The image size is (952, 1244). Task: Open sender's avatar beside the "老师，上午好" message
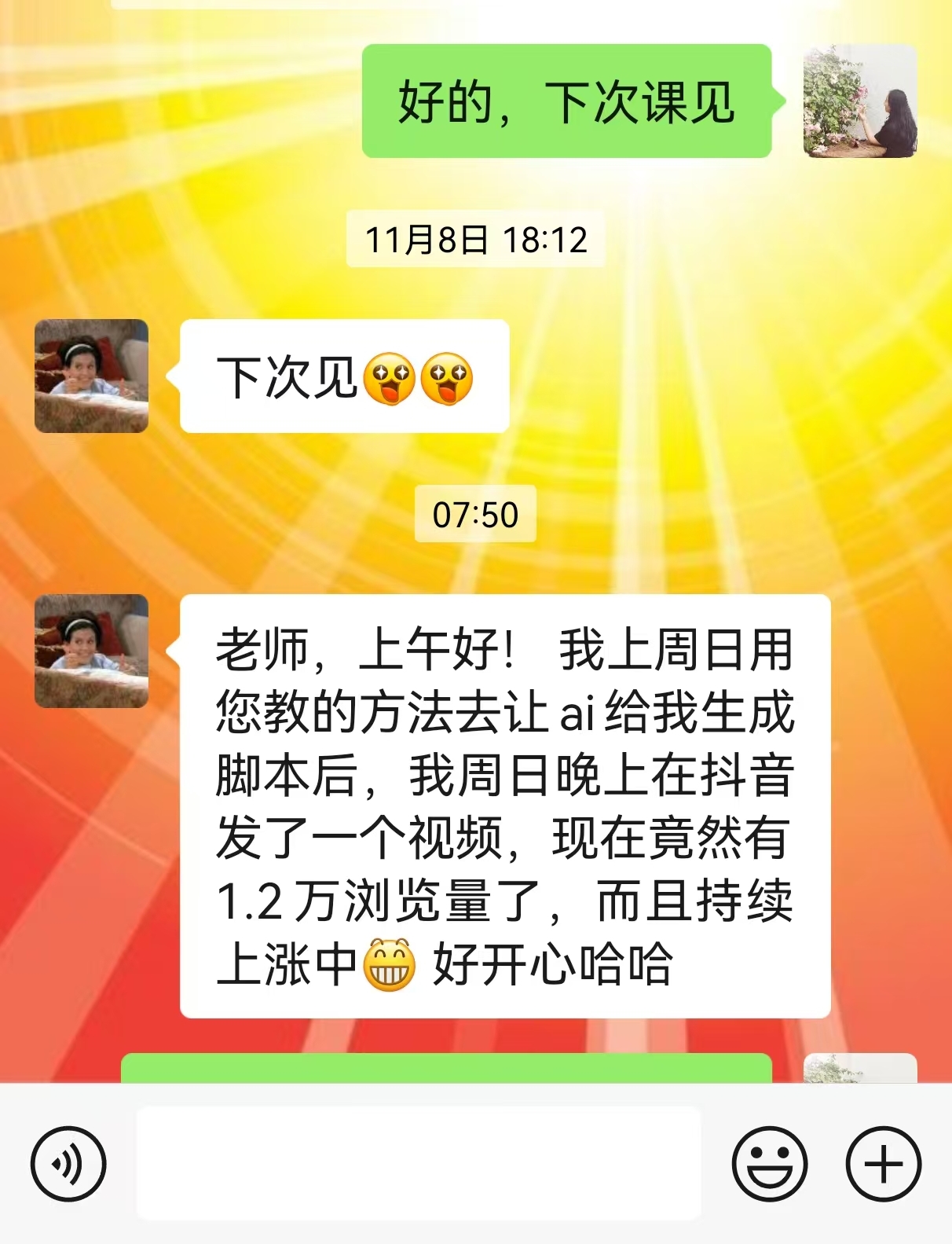pos(91,651)
